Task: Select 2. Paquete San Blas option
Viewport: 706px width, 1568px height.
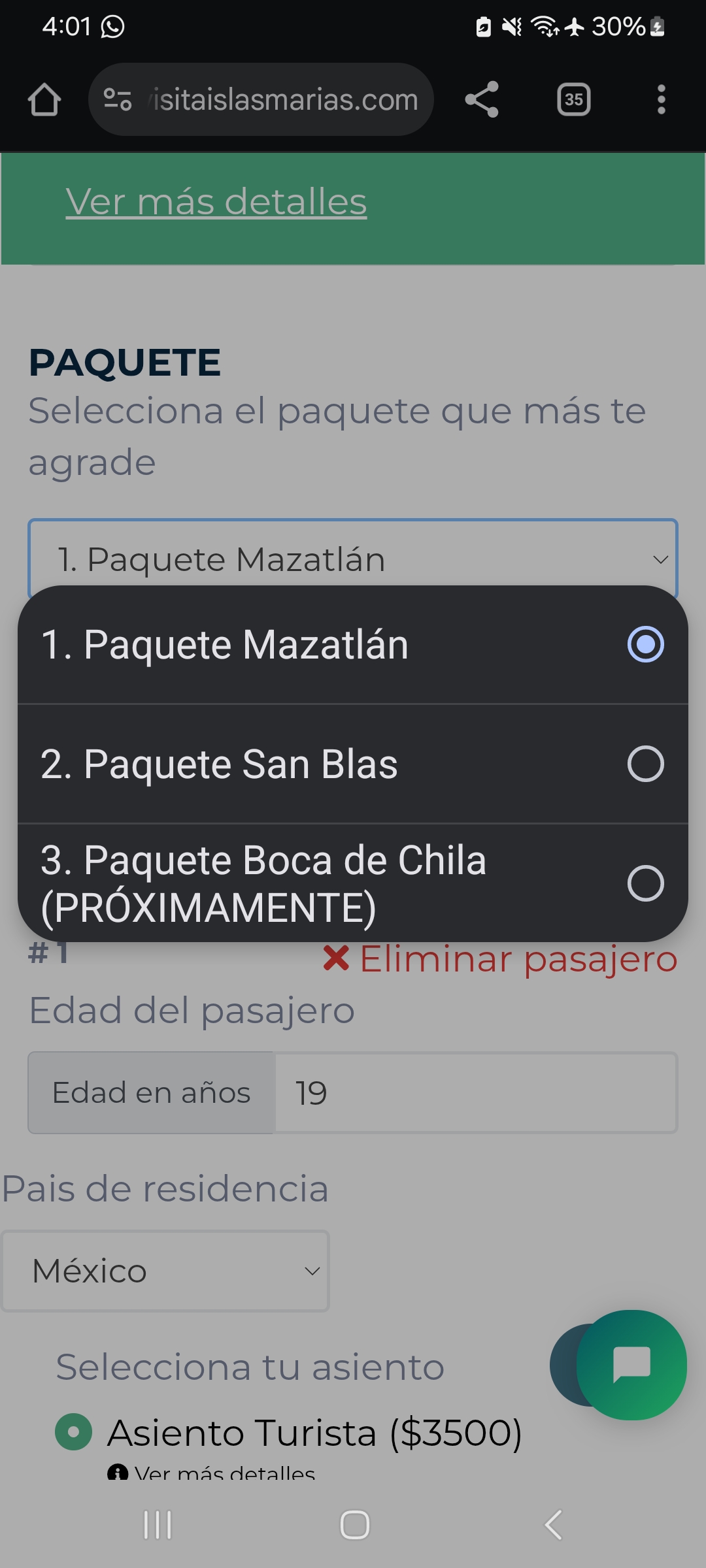Action: coord(353,764)
